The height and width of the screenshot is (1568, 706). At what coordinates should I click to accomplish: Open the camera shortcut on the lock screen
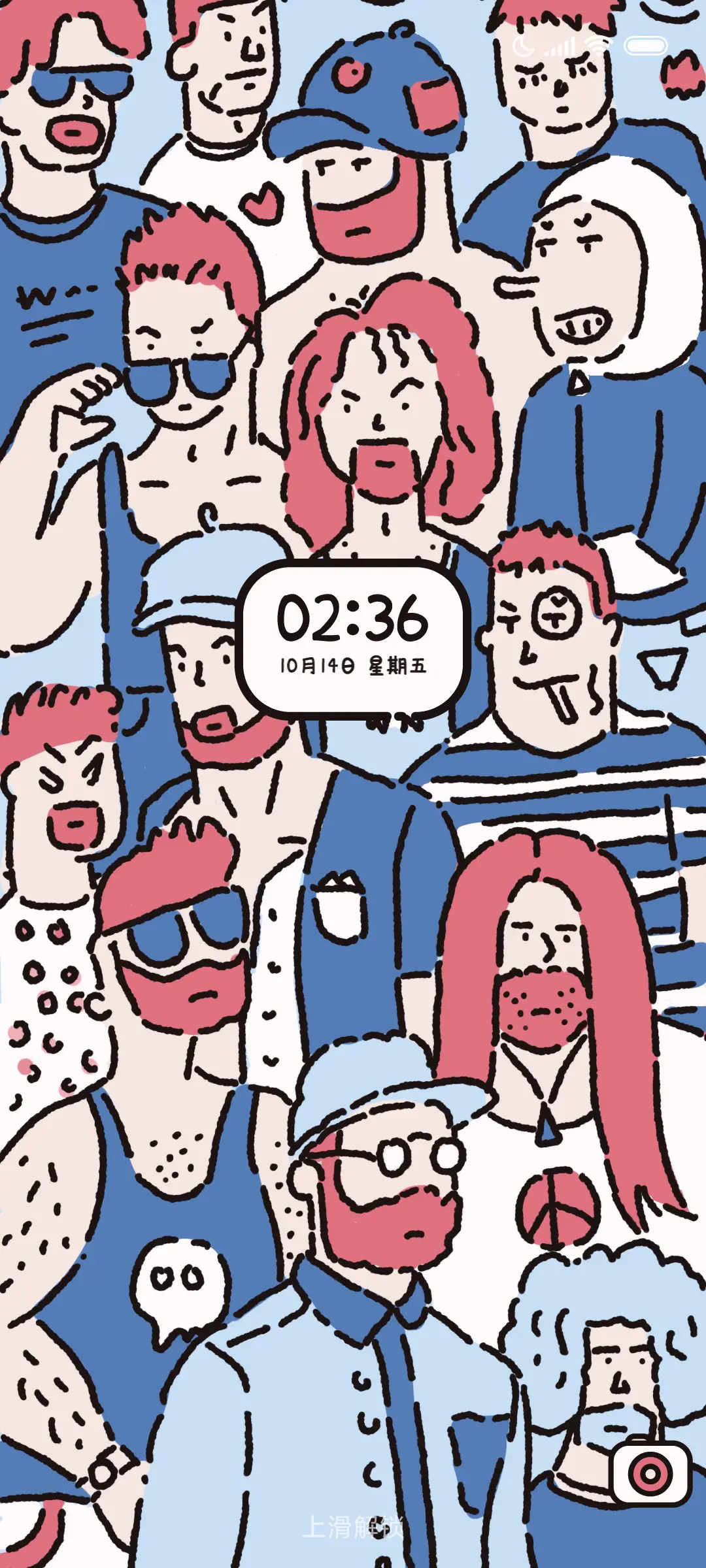[650, 1473]
